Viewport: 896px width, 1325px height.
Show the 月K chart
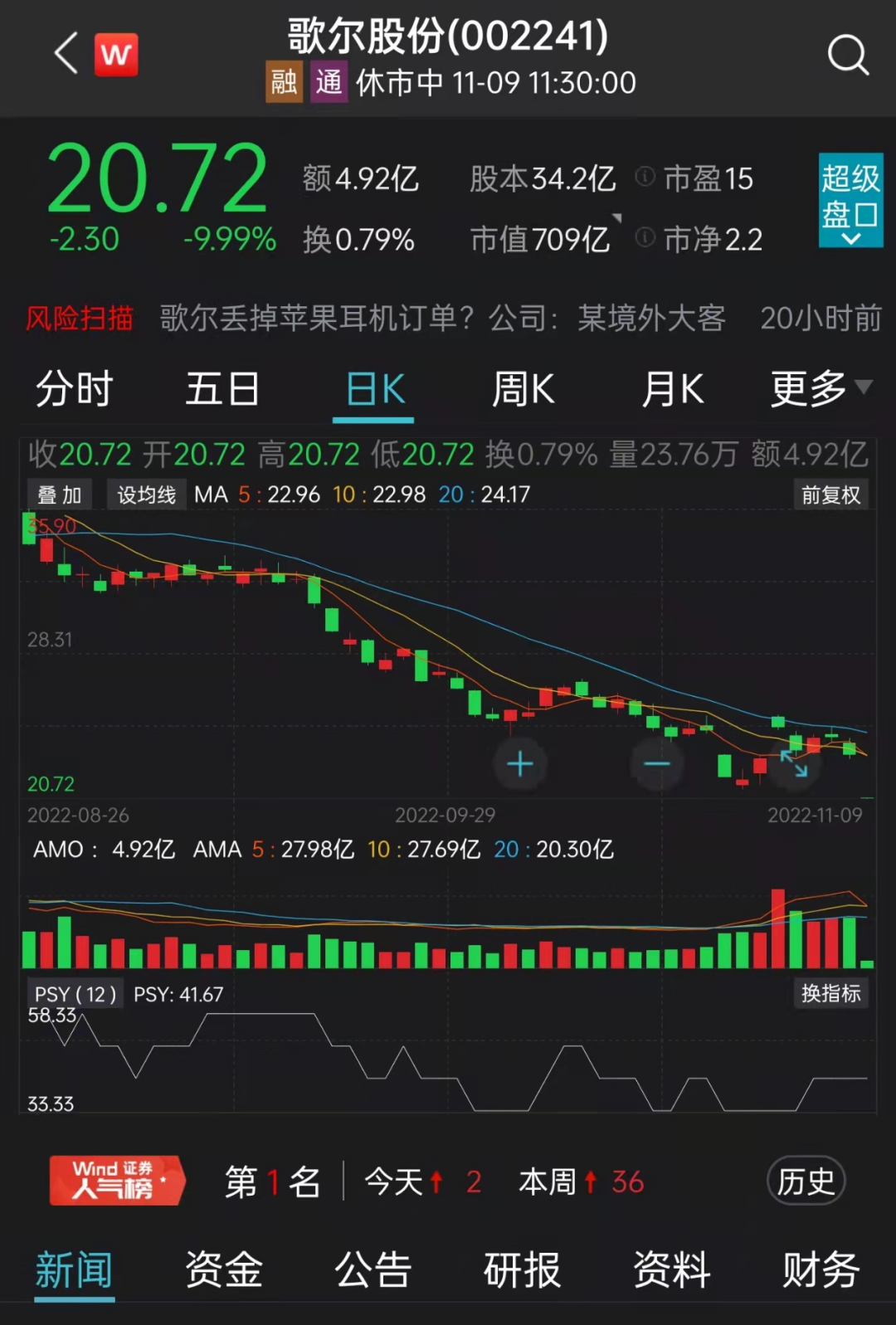[672, 389]
